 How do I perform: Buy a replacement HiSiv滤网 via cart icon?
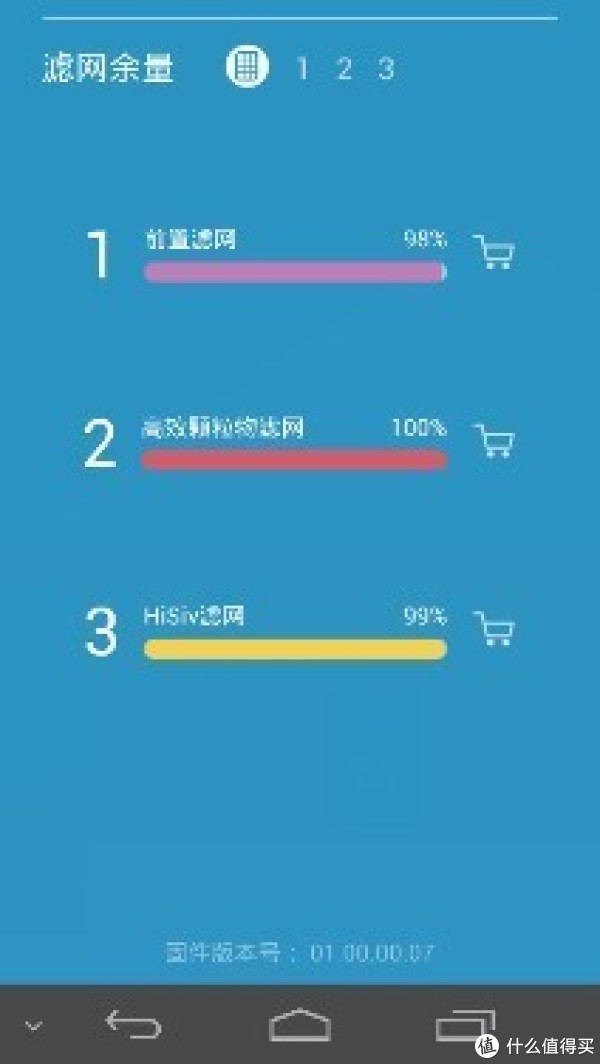tap(494, 628)
